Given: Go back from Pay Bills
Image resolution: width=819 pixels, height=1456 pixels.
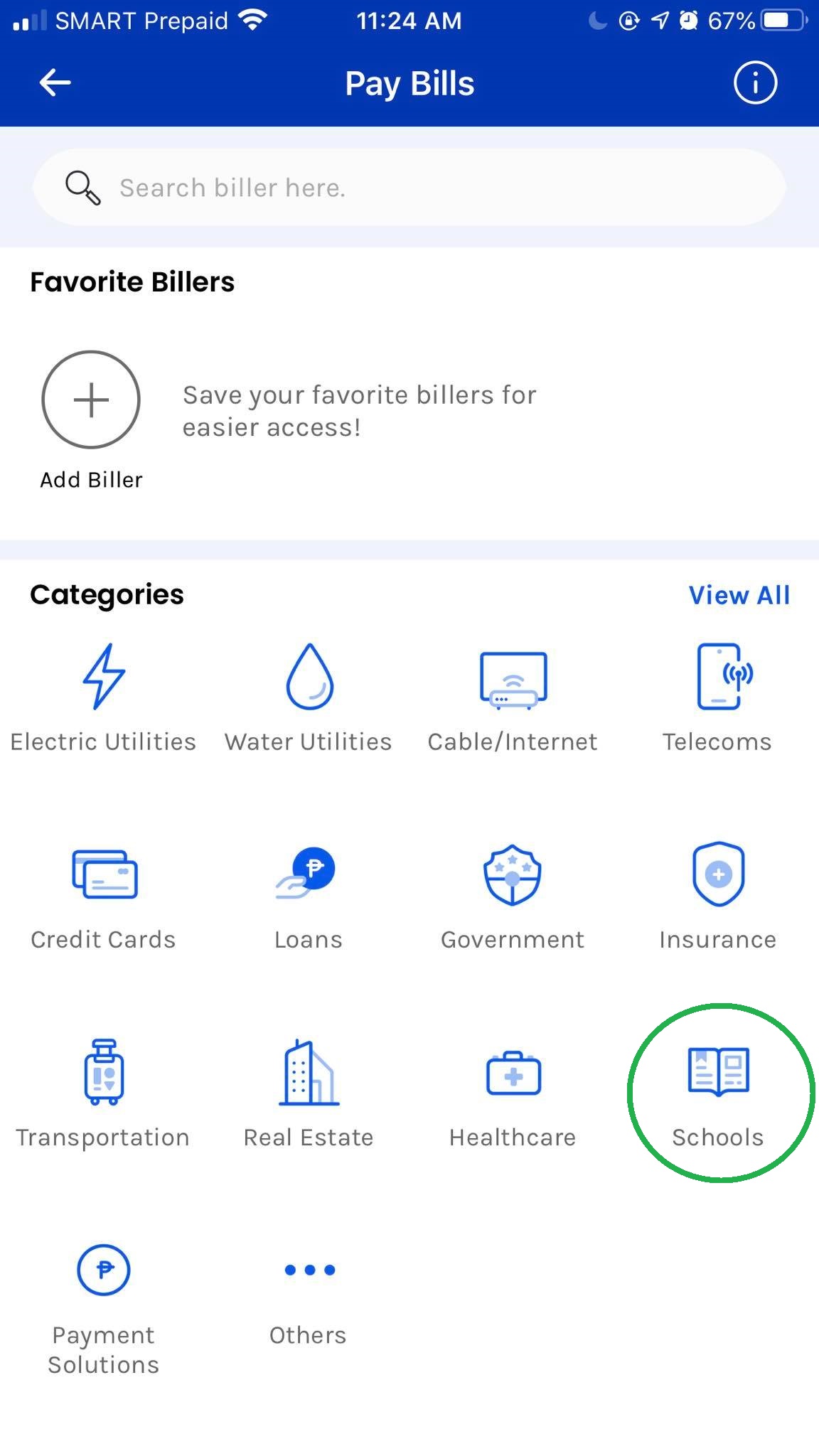Looking at the screenshot, I should coord(55,83).
